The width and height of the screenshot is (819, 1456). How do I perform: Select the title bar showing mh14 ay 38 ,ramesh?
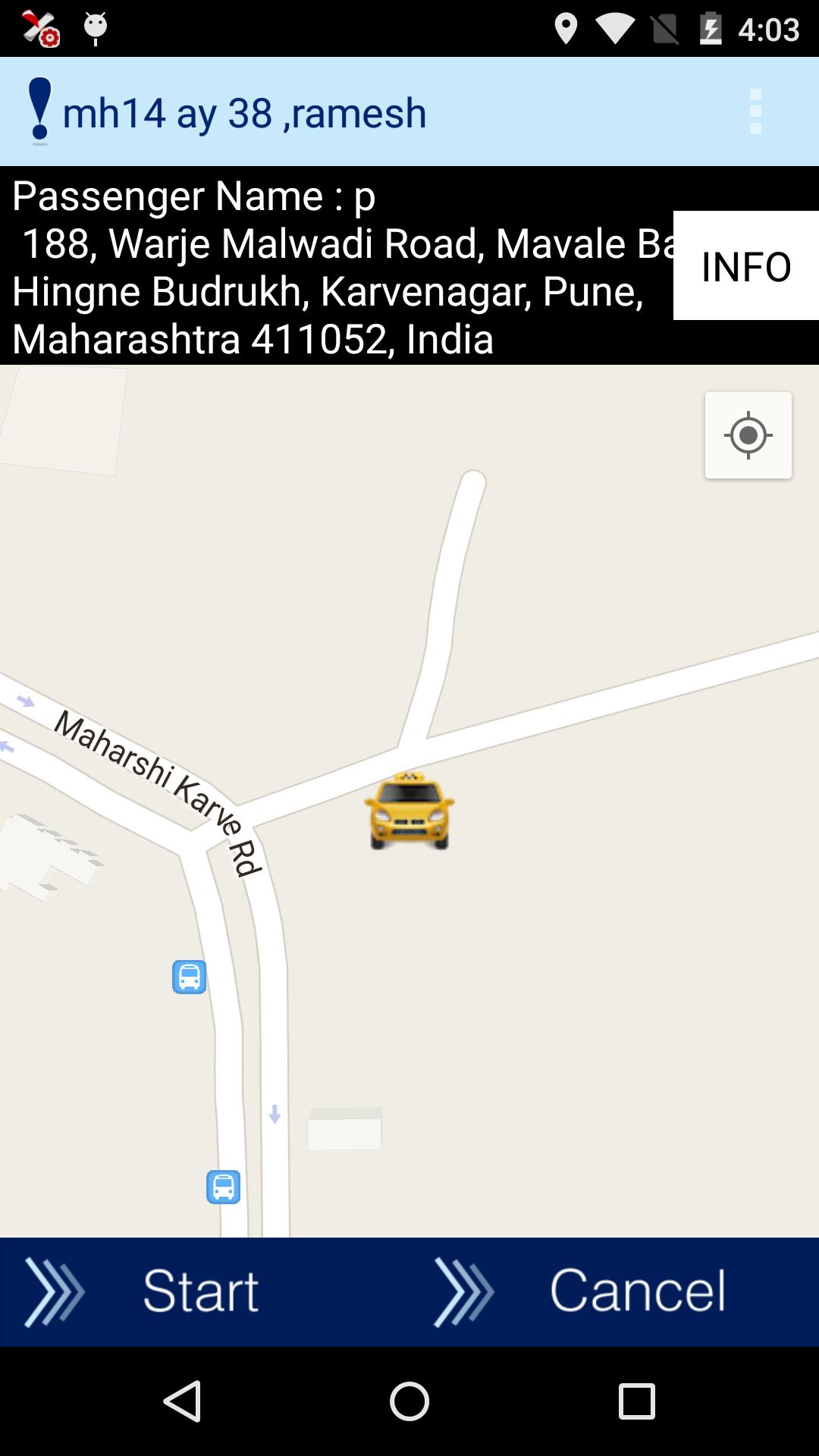(x=244, y=111)
